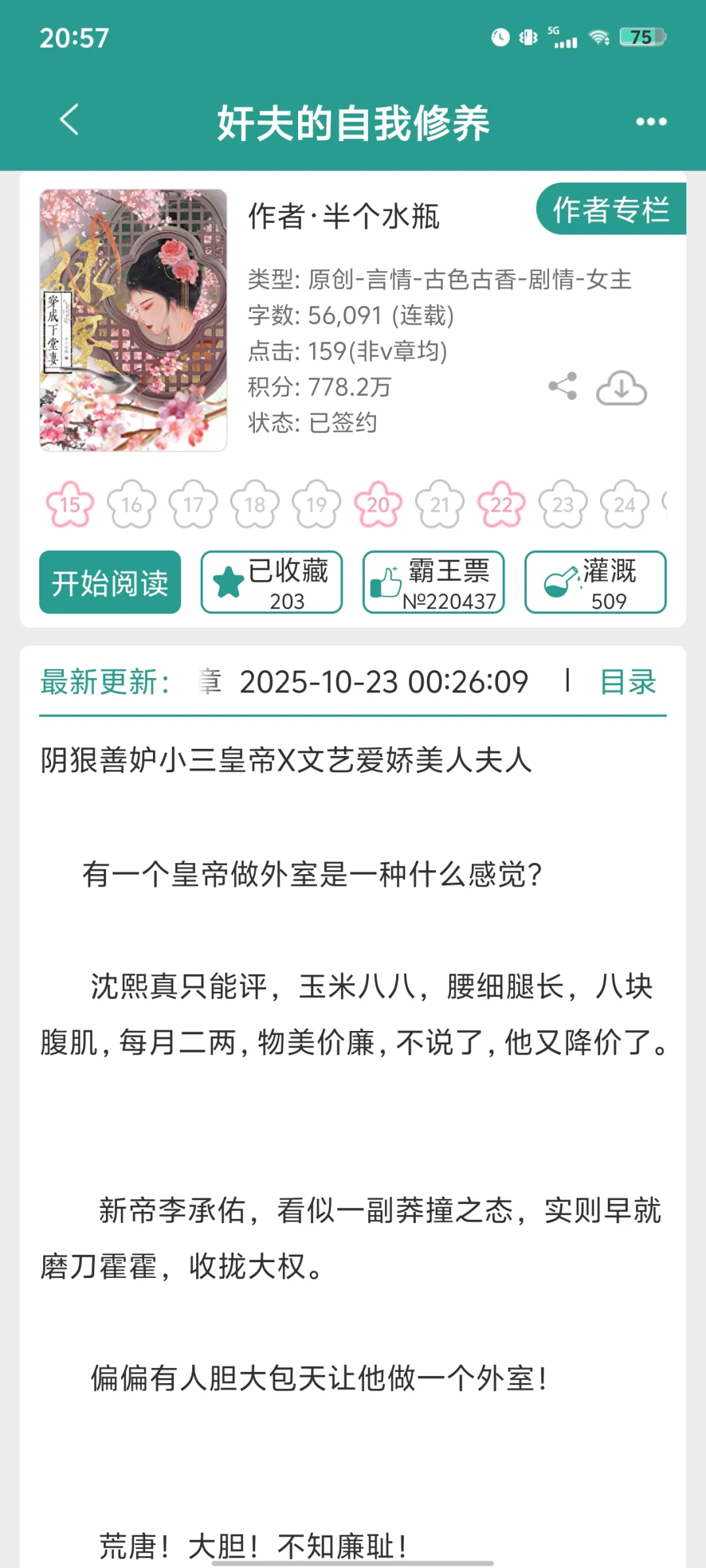Tap the Wi-Fi icon in the status bar
Image resolution: width=706 pixels, height=1568 pixels.
599,37
